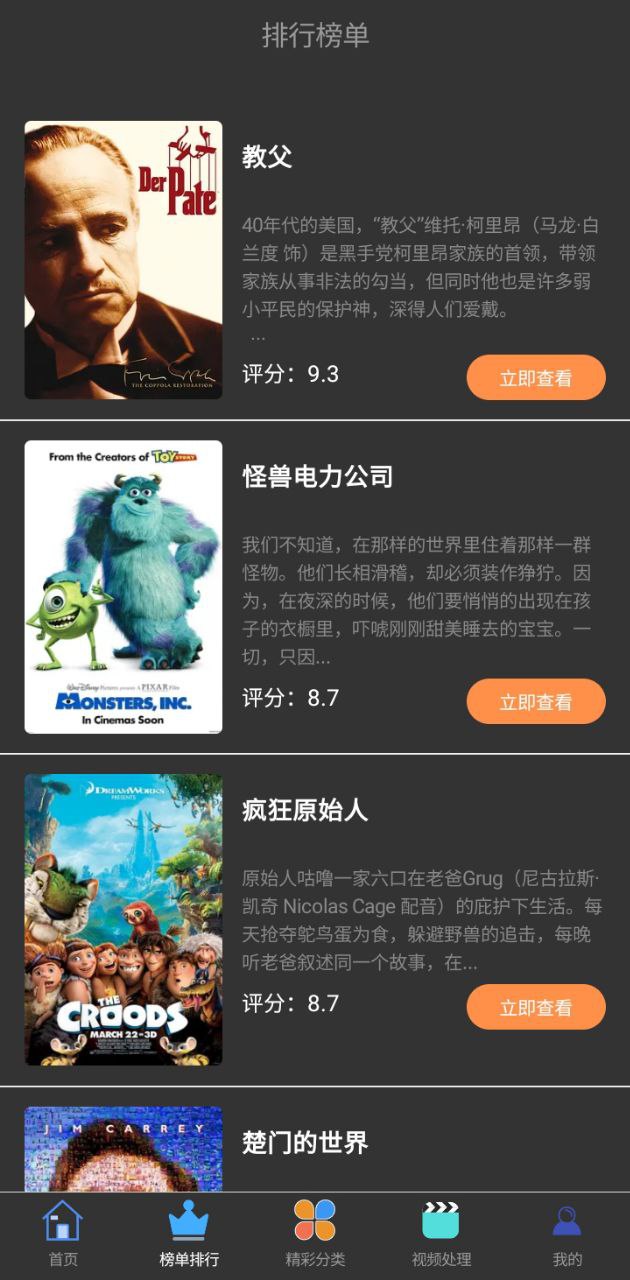Select the 榜单排行 tab
Image resolution: width=630 pixels, height=1280 pixels.
[x=189, y=1235]
